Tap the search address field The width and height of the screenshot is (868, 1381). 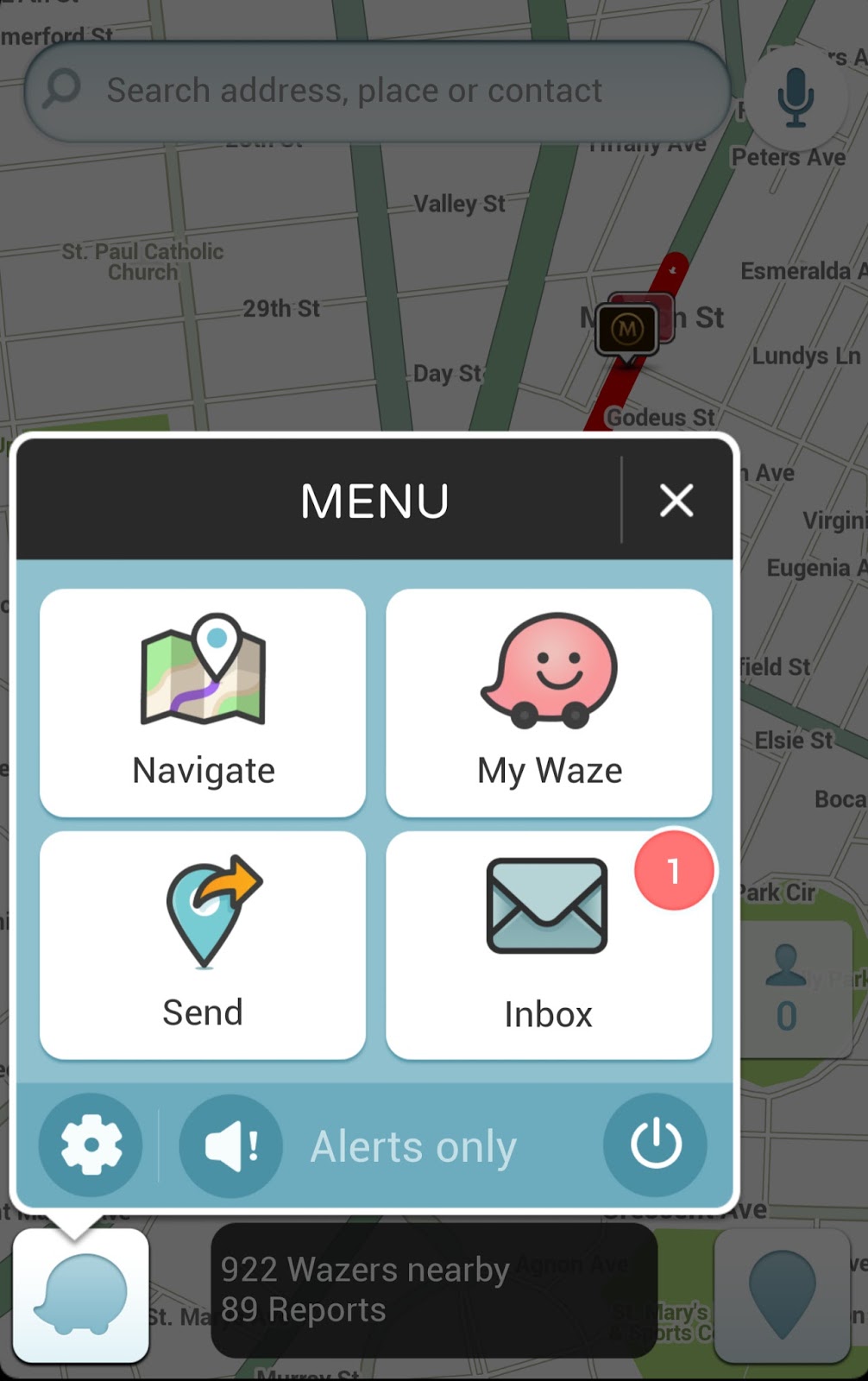click(378, 91)
